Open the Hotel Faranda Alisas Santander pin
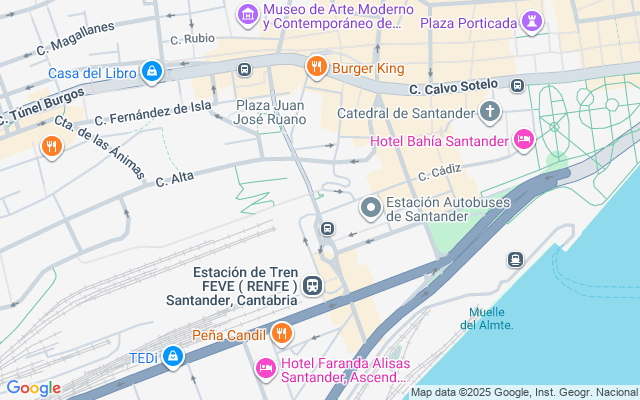 point(266,369)
